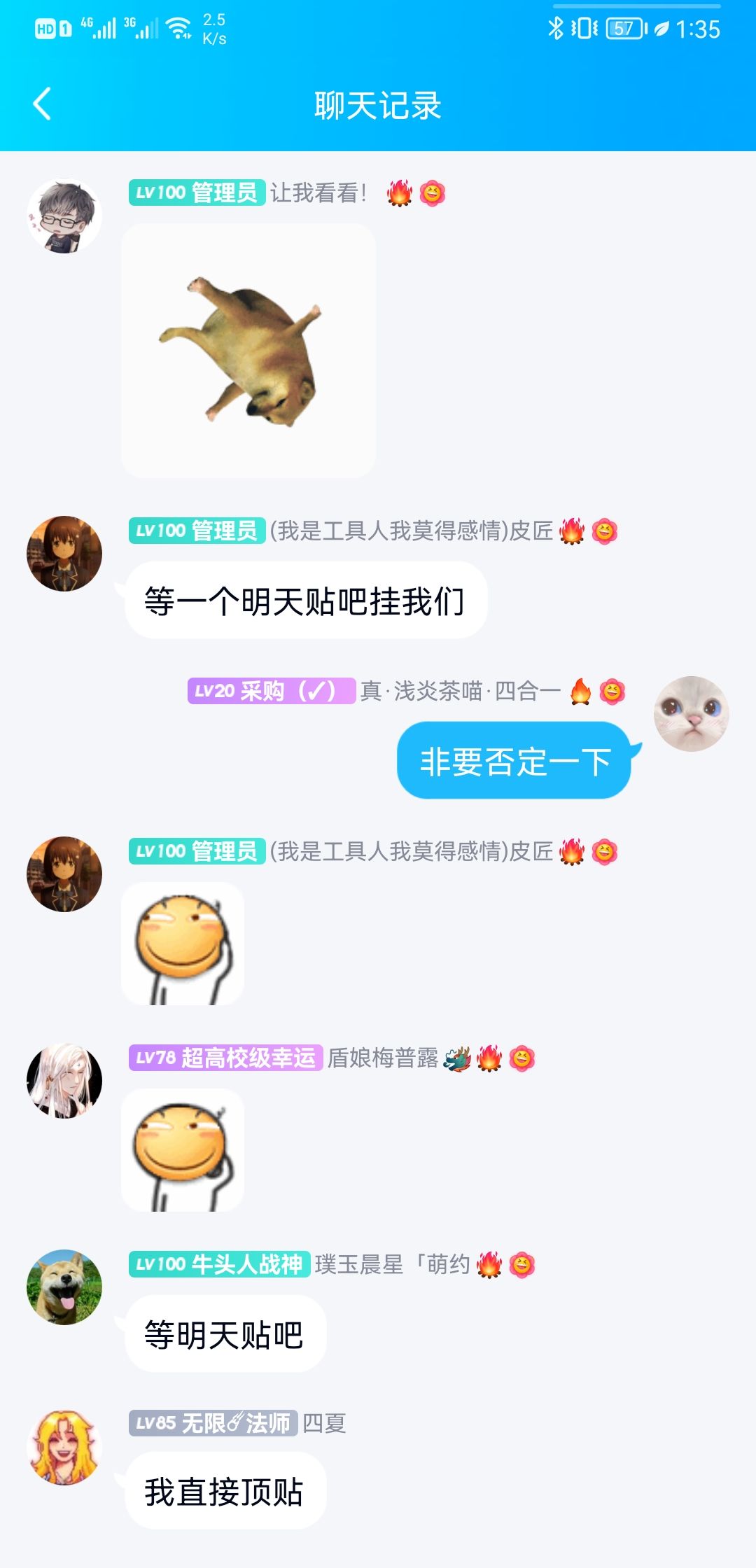The image size is (756, 1568).
Task: Open the LV100 管理员 level badge
Action: tap(196, 195)
